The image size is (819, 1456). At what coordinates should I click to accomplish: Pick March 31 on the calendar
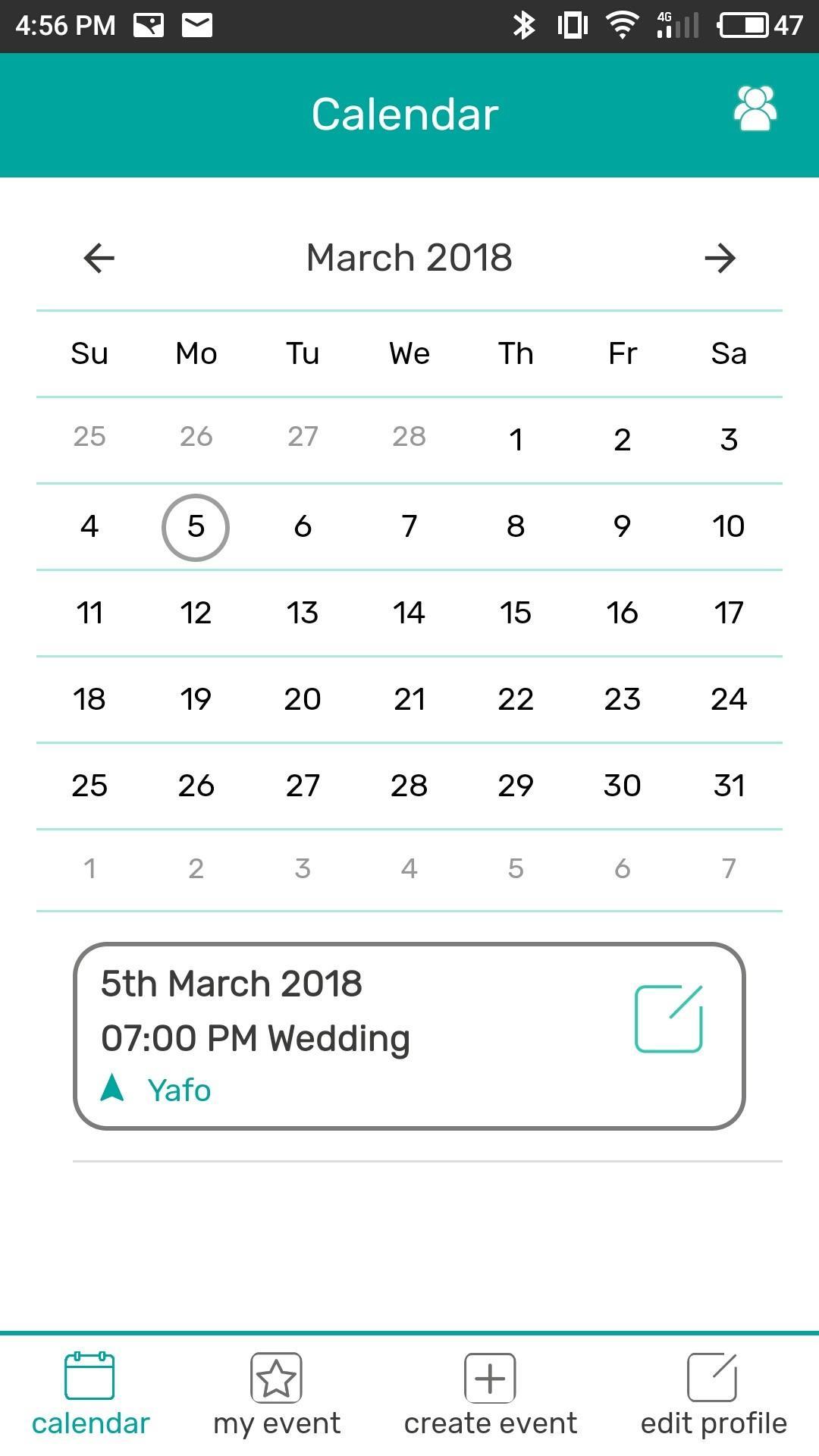point(729,786)
